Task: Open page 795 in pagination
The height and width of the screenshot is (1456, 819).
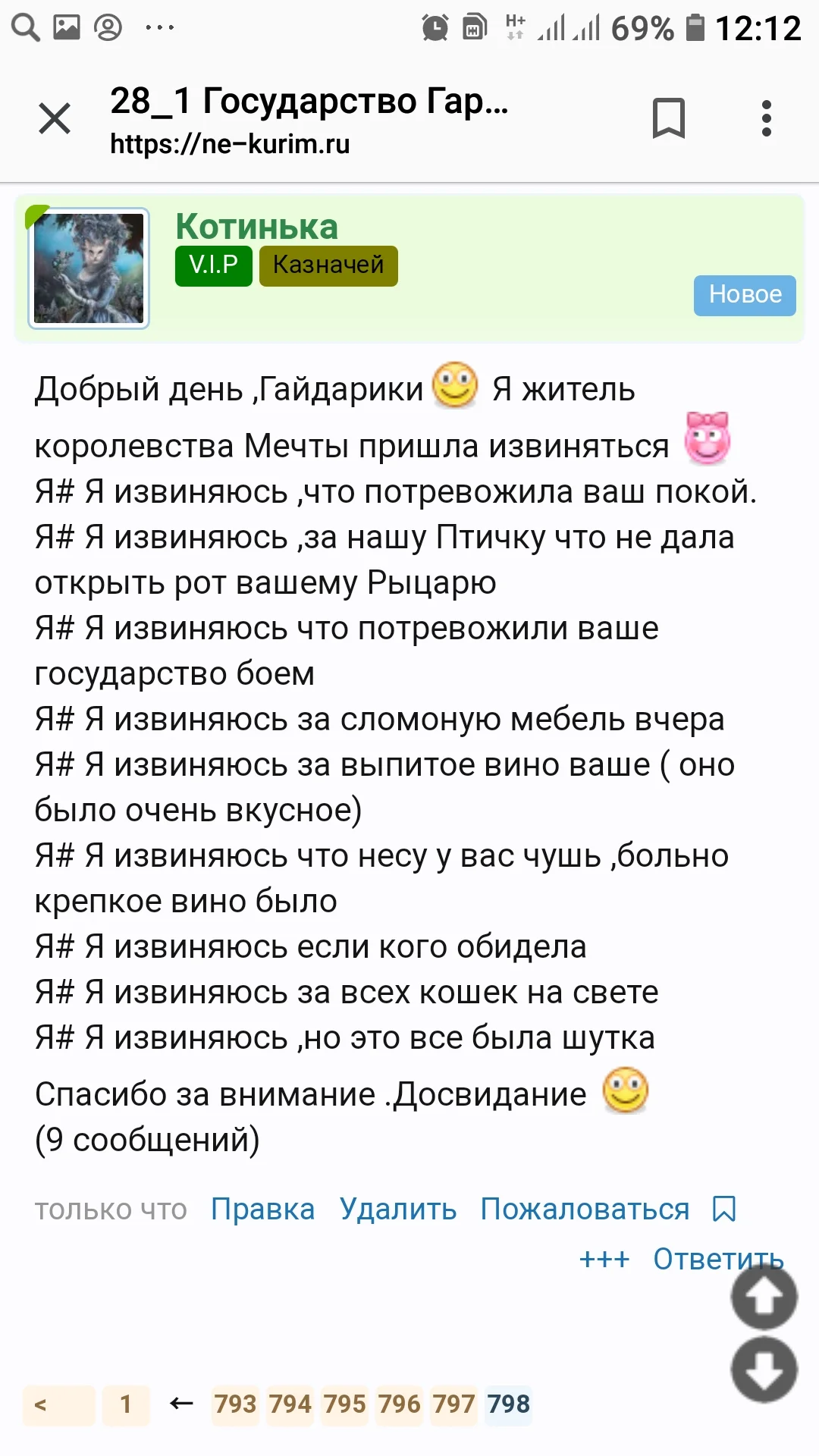Action: pos(344,1404)
